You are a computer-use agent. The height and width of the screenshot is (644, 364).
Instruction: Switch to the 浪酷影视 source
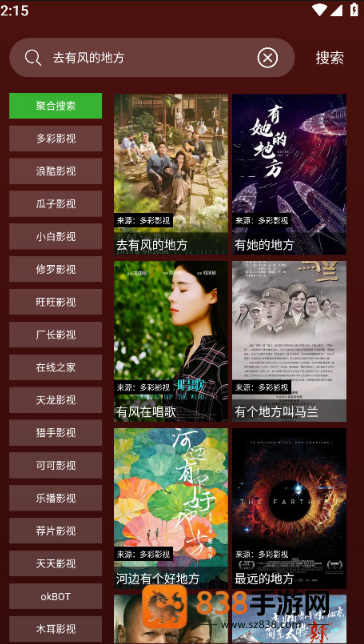pos(55,171)
